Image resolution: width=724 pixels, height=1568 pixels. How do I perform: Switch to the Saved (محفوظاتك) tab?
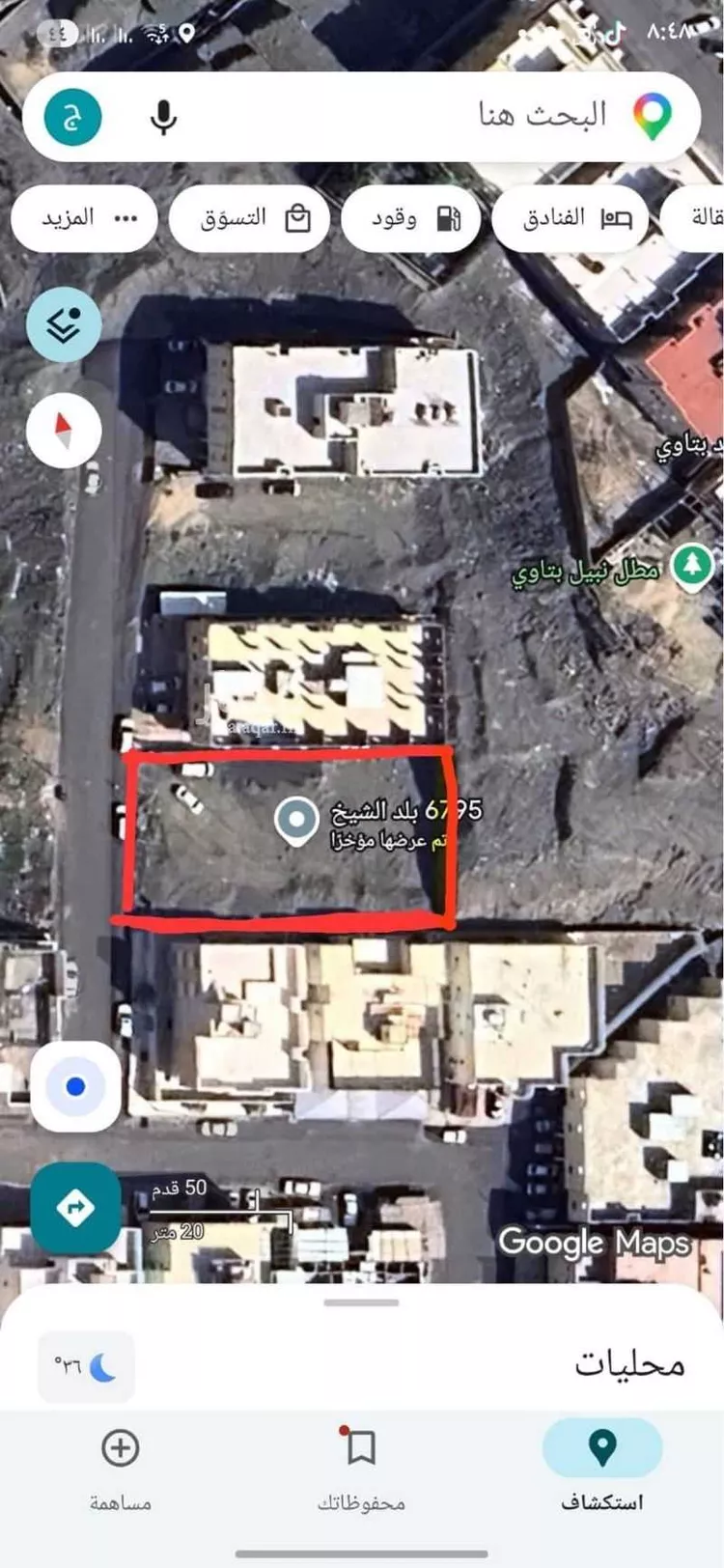361,1466
